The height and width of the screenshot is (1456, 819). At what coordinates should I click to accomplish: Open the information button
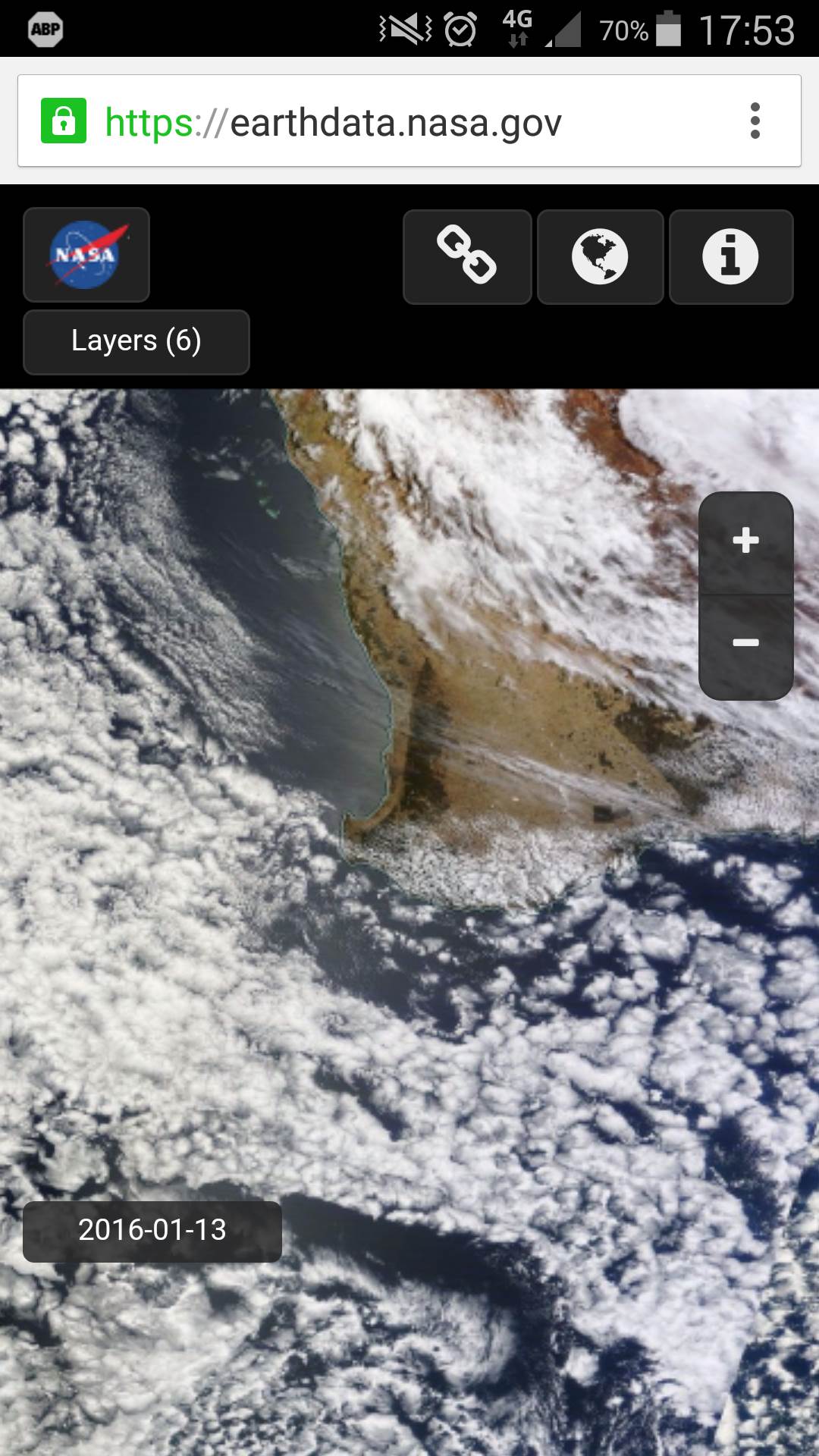730,257
